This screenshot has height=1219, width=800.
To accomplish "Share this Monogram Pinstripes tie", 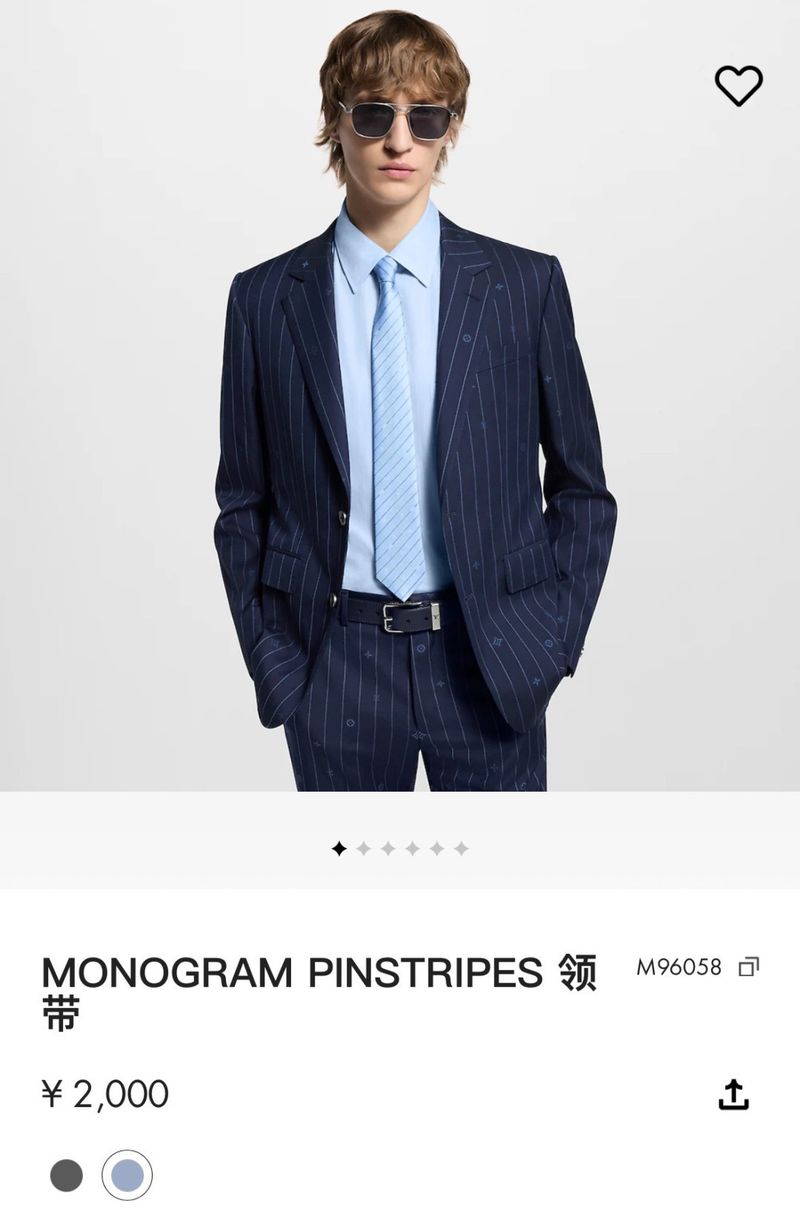I will click(733, 1094).
